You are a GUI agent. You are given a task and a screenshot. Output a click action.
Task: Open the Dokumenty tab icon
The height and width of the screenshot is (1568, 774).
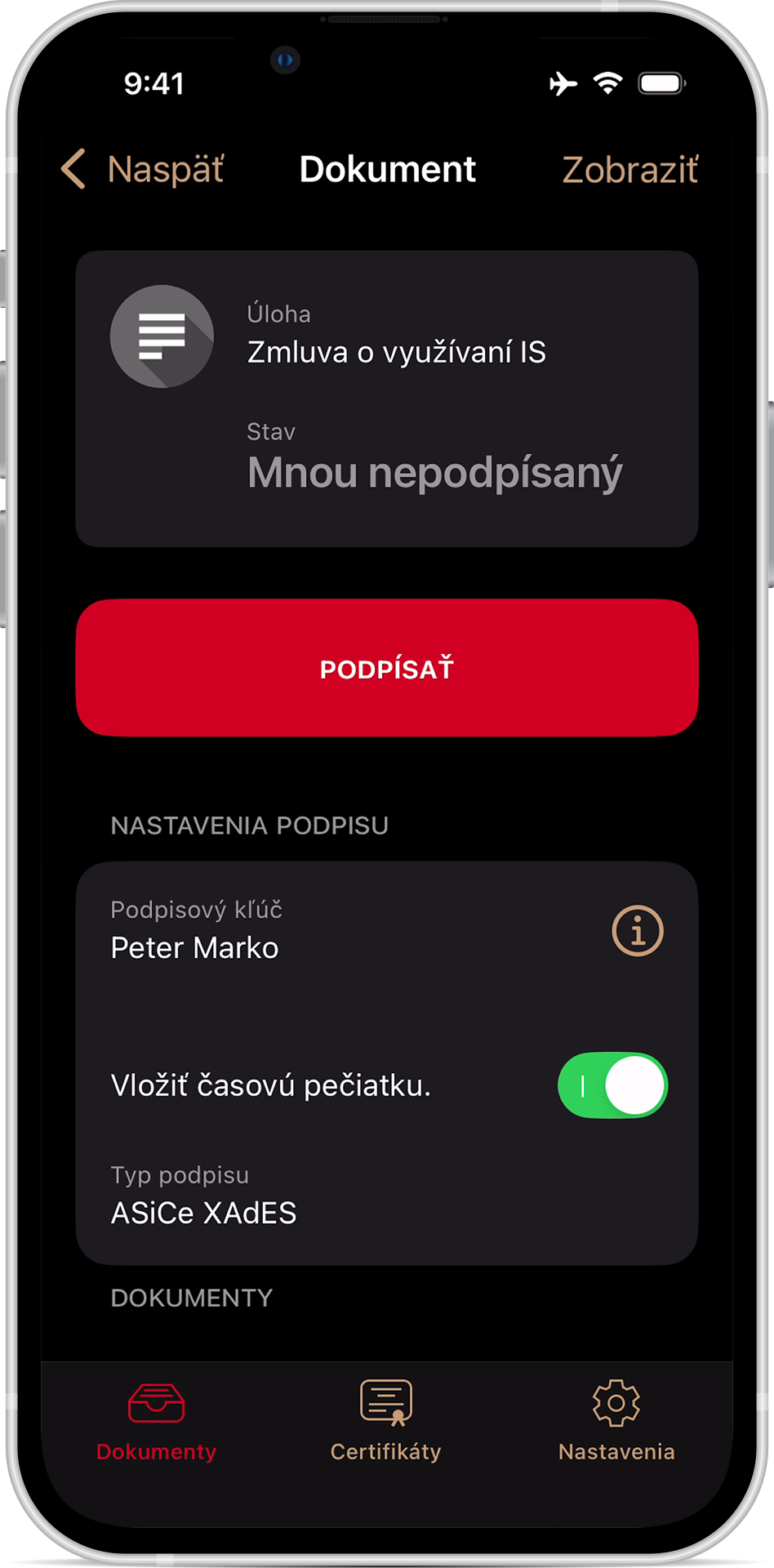click(156, 1401)
